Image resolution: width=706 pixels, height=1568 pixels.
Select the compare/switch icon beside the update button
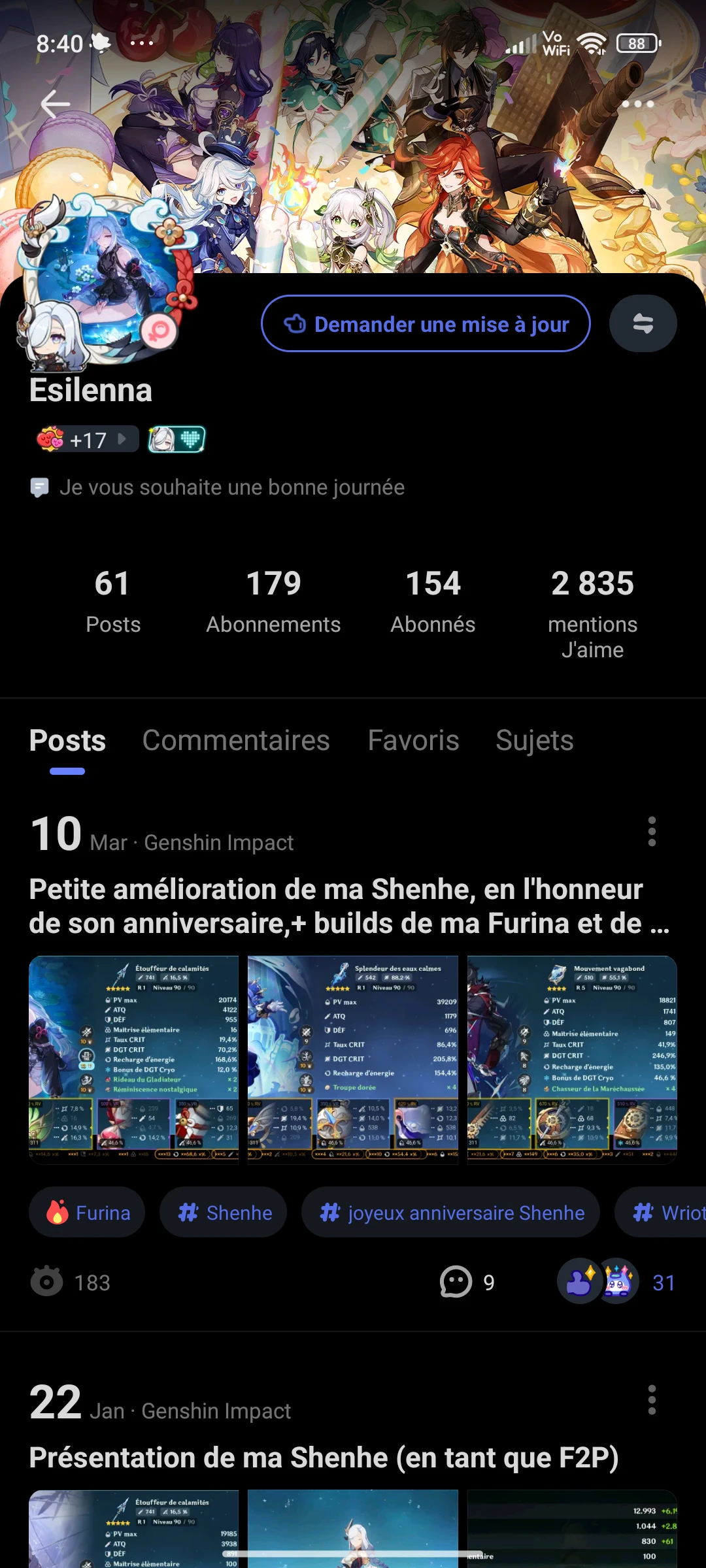click(643, 323)
